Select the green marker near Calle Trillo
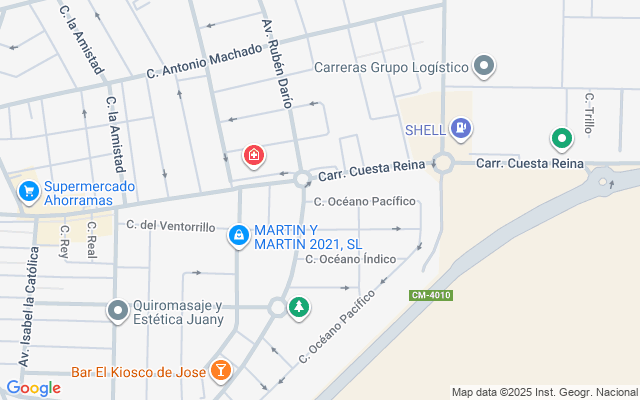The height and width of the screenshot is (400, 640). (x=562, y=139)
